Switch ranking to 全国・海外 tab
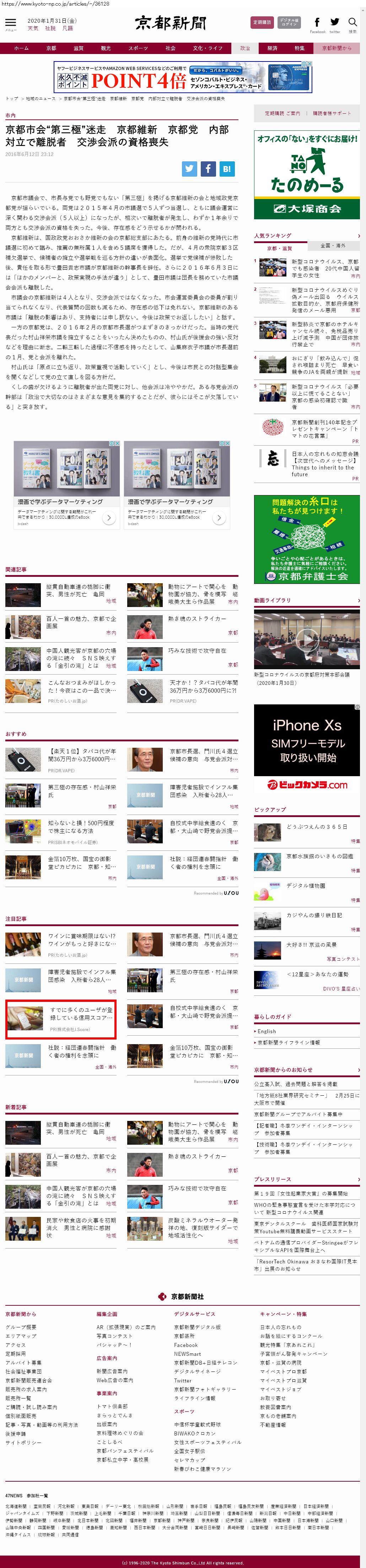 click(333, 245)
